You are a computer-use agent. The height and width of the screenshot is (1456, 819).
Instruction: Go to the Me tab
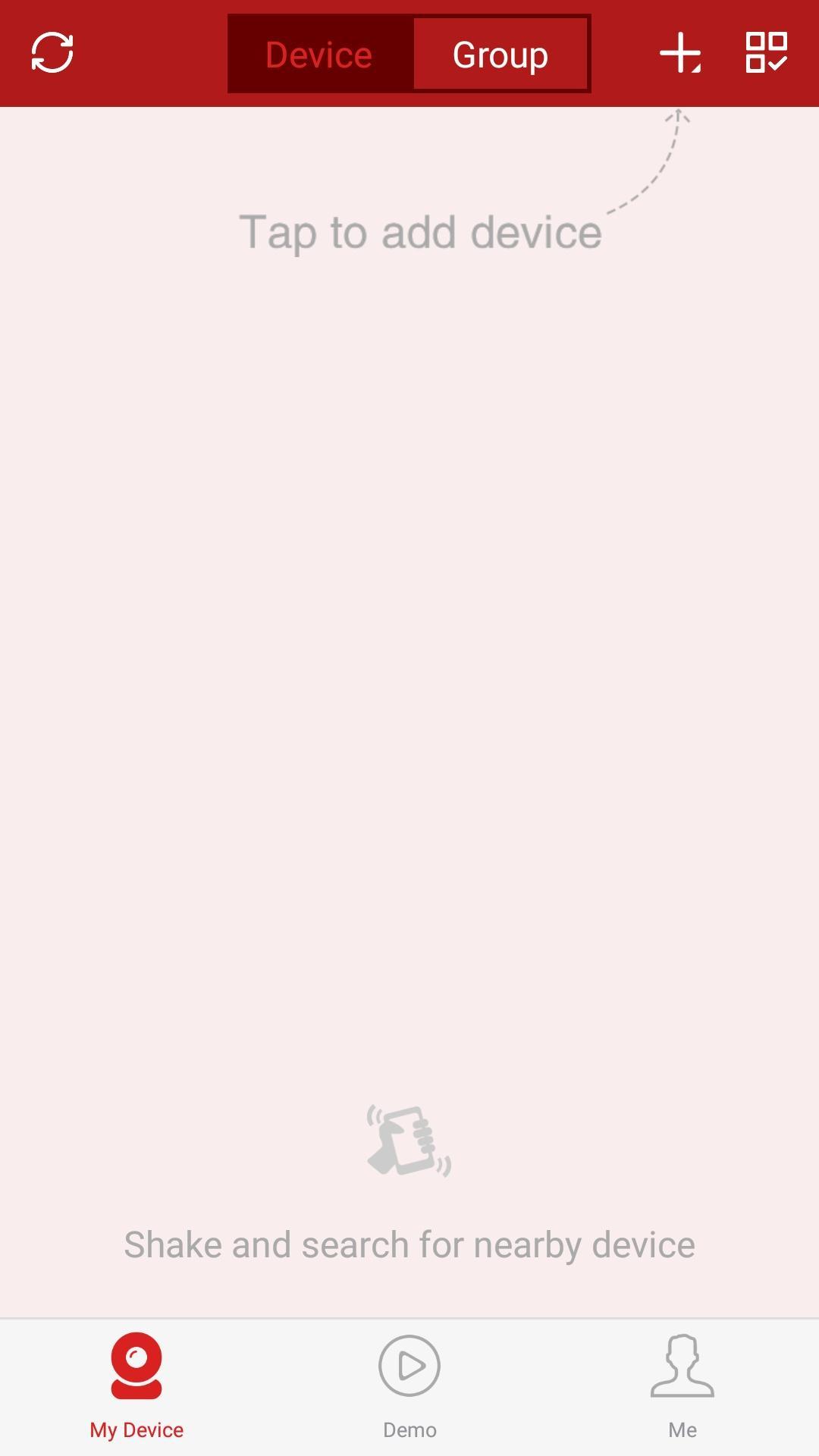682,1386
